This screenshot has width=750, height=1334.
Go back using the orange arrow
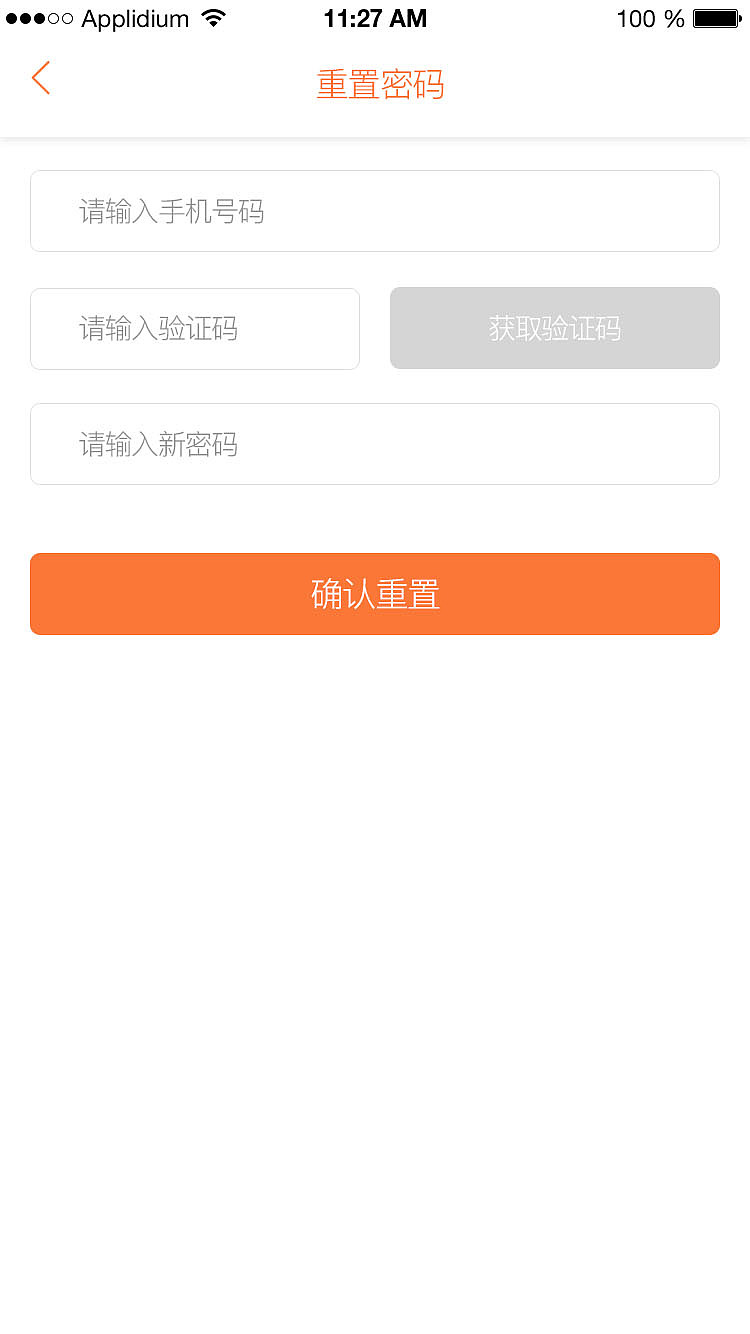pyautogui.click(x=41, y=78)
